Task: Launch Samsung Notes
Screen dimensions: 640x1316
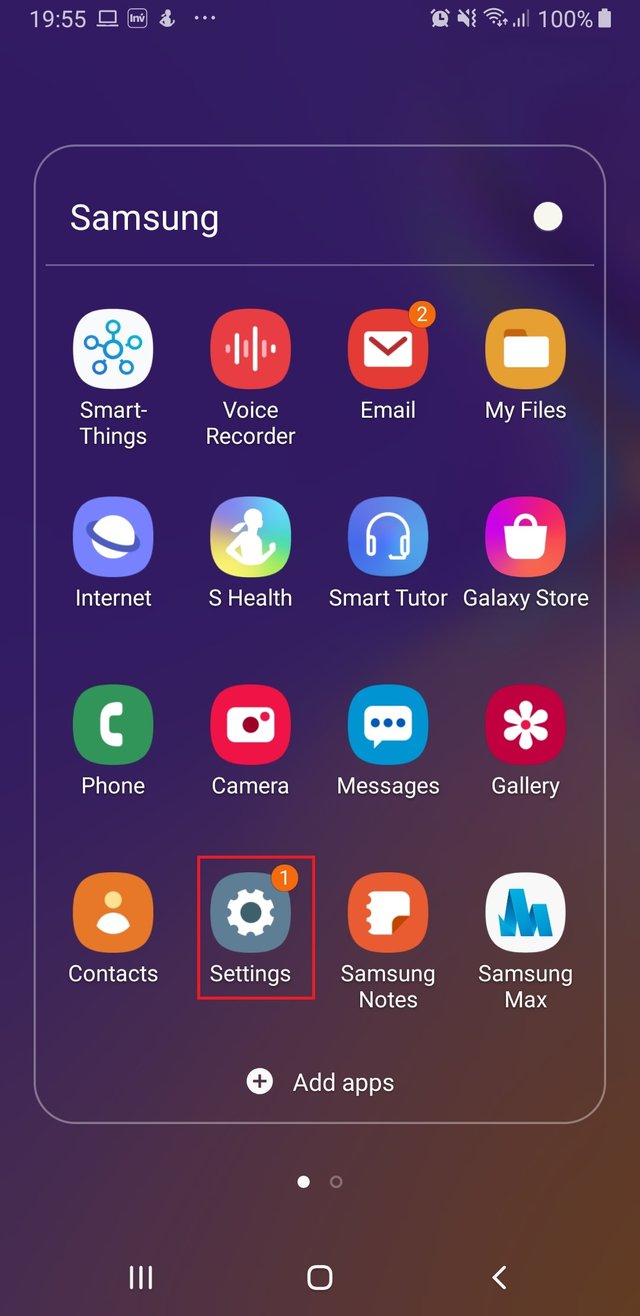Action: (388, 913)
